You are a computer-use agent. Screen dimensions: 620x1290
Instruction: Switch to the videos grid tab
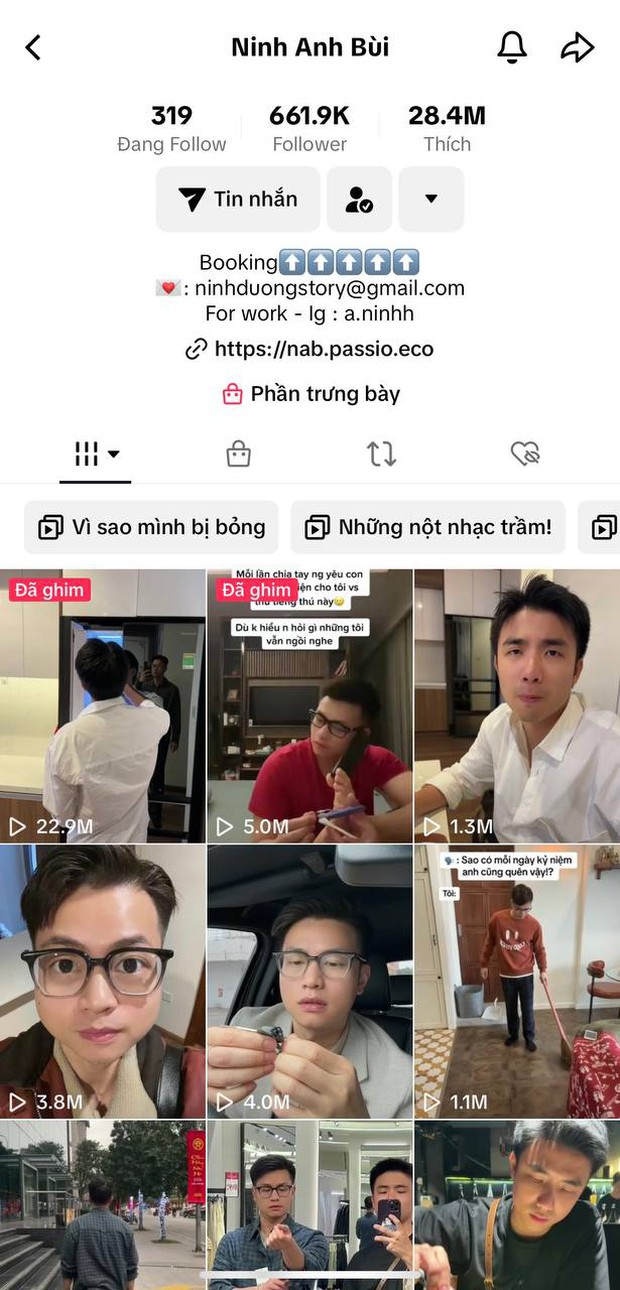96,454
